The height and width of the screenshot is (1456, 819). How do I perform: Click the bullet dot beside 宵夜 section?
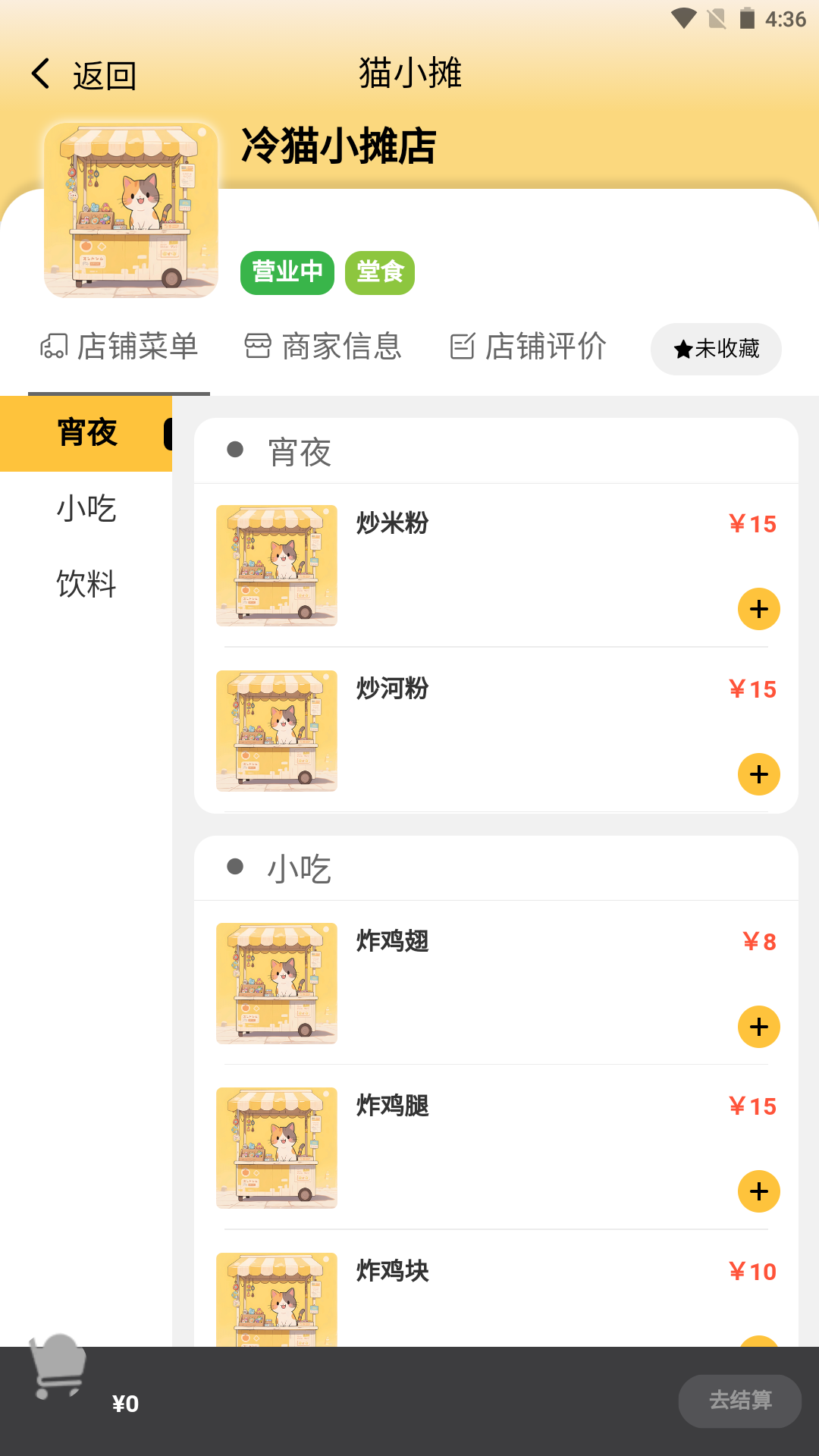234,448
